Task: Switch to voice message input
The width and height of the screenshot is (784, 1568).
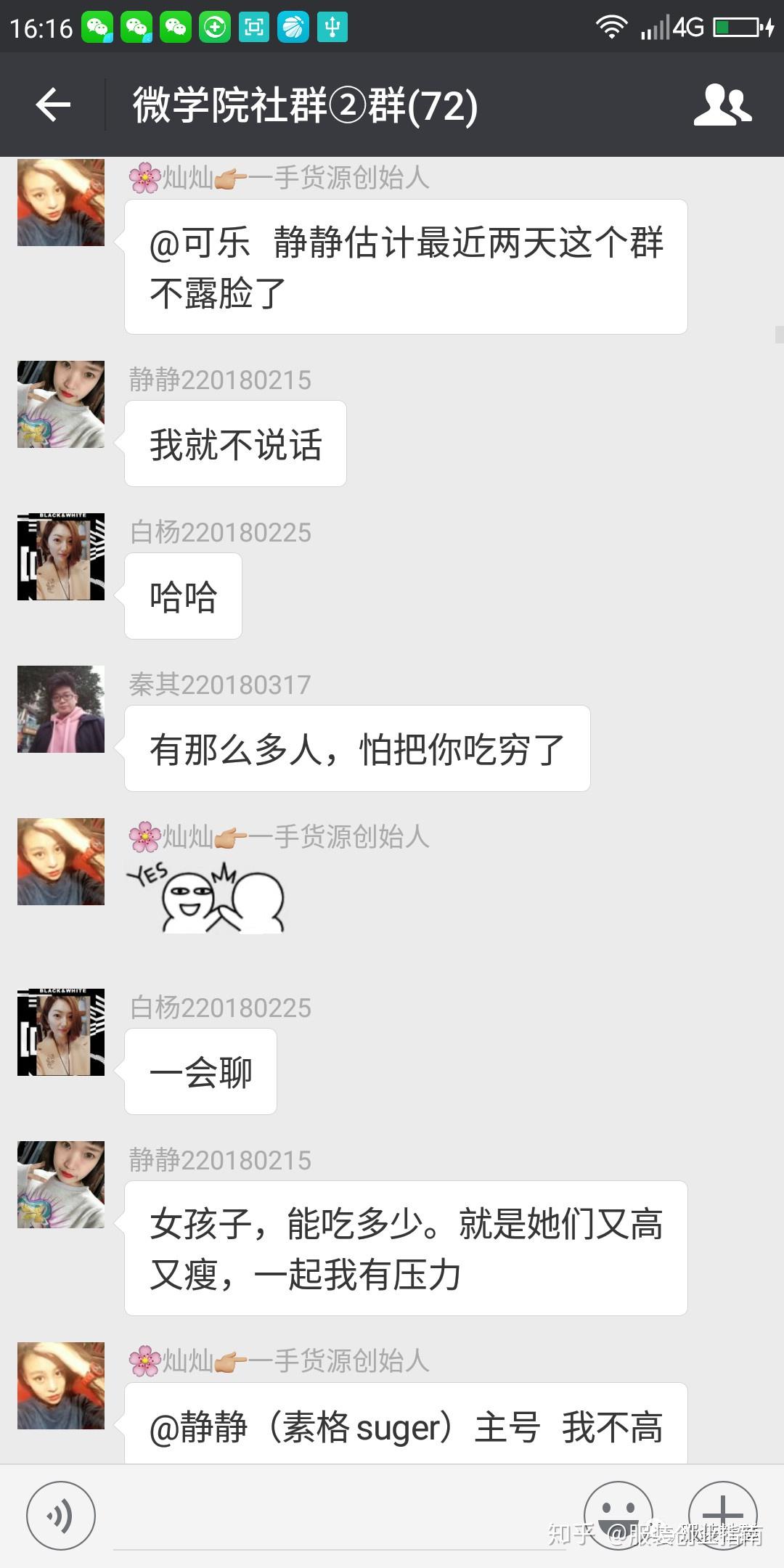Action: 61,1516
